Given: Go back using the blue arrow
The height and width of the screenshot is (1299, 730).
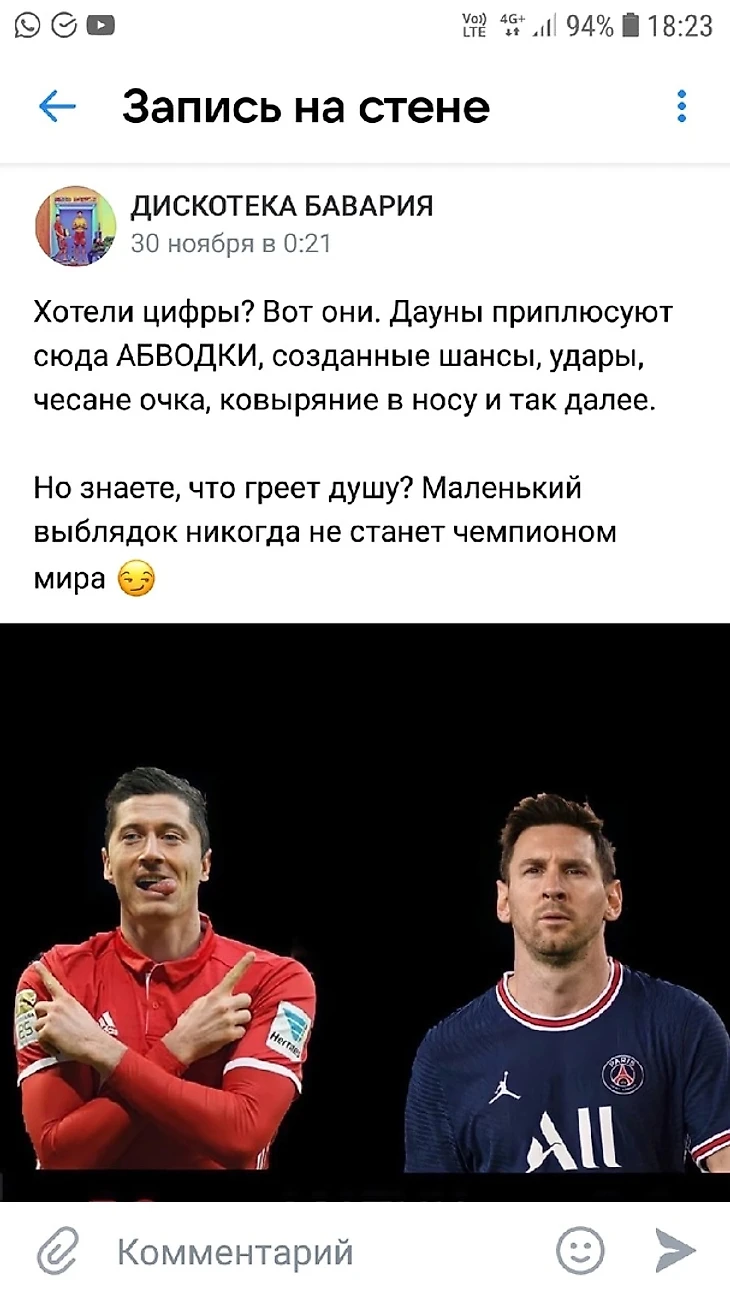Looking at the screenshot, I should 57,106.
